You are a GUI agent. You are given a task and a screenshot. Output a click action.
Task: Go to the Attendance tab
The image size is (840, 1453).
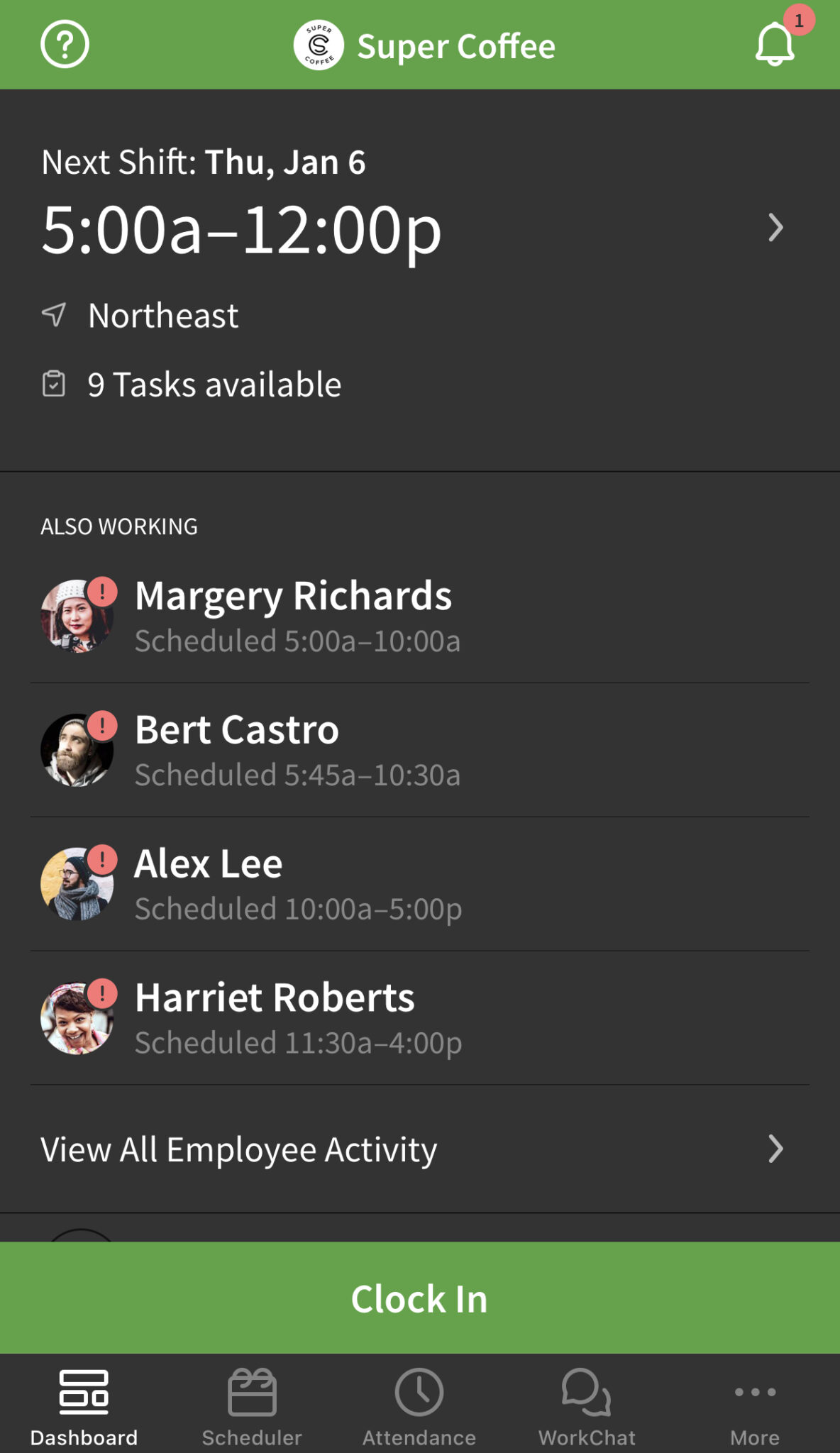(x=419, y=1406)
